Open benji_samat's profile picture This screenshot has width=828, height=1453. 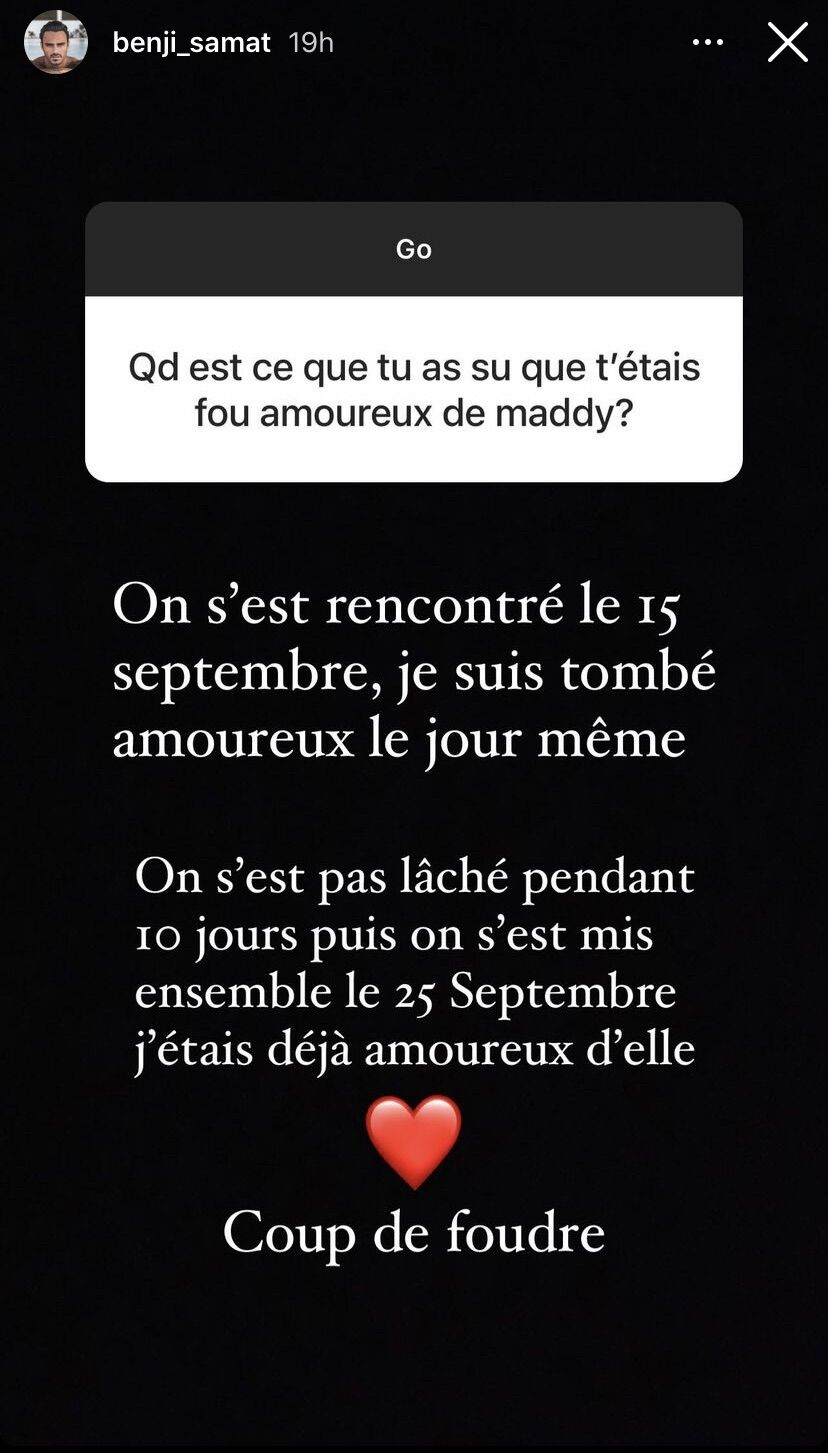coord(56,43)
